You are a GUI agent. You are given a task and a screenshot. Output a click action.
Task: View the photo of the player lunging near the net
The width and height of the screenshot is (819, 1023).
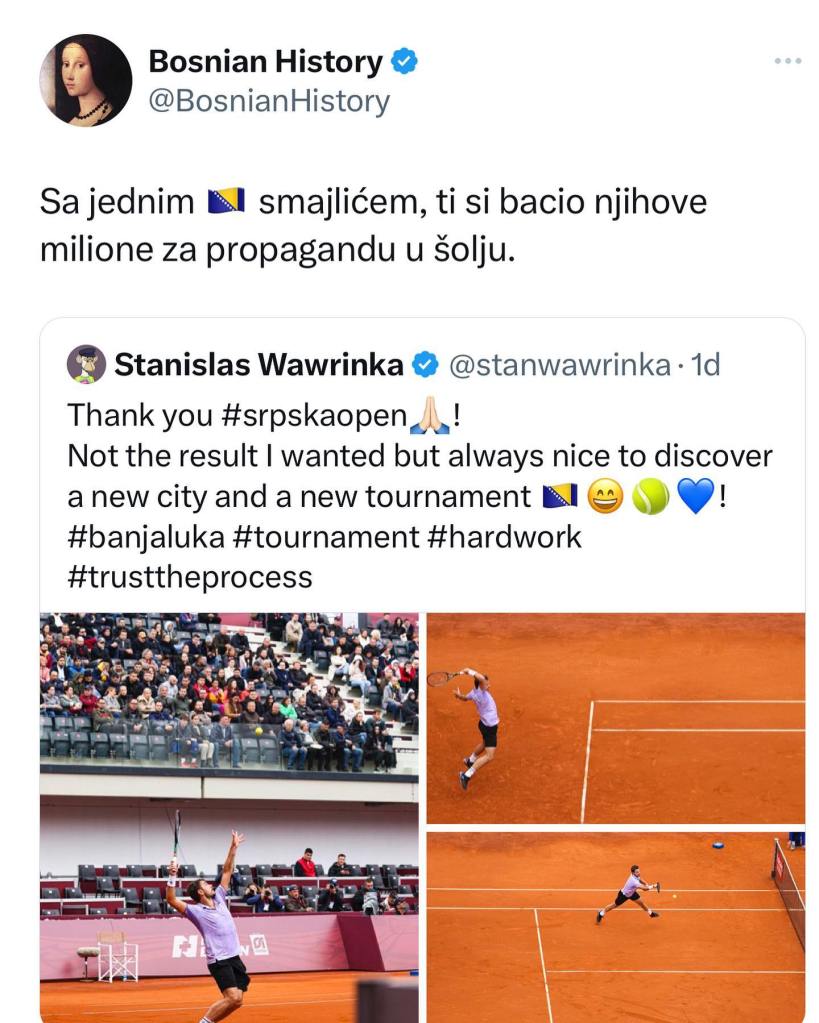[x=615, y=926]
